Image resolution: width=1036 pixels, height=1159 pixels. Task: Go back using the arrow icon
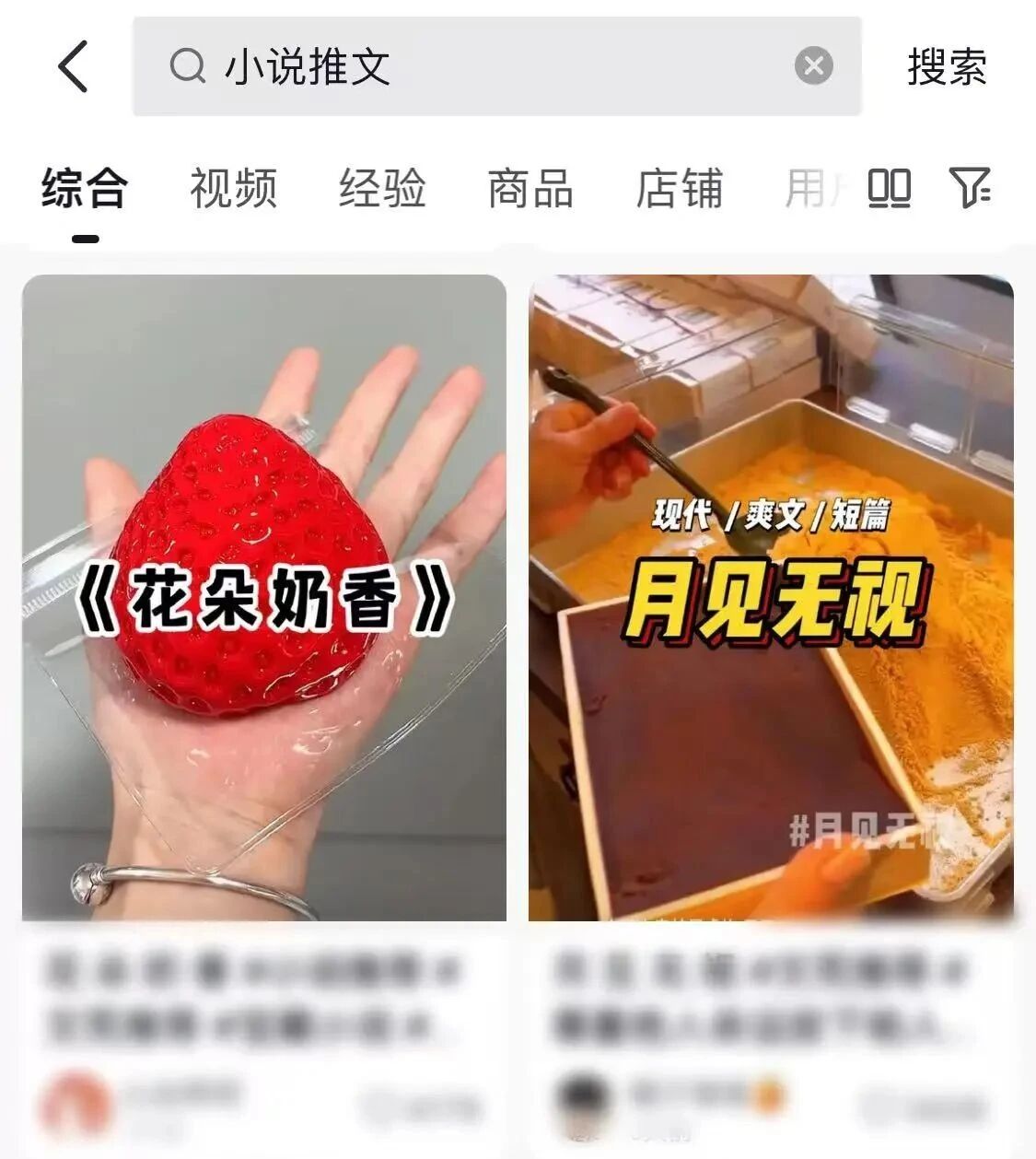coord(74,66)
